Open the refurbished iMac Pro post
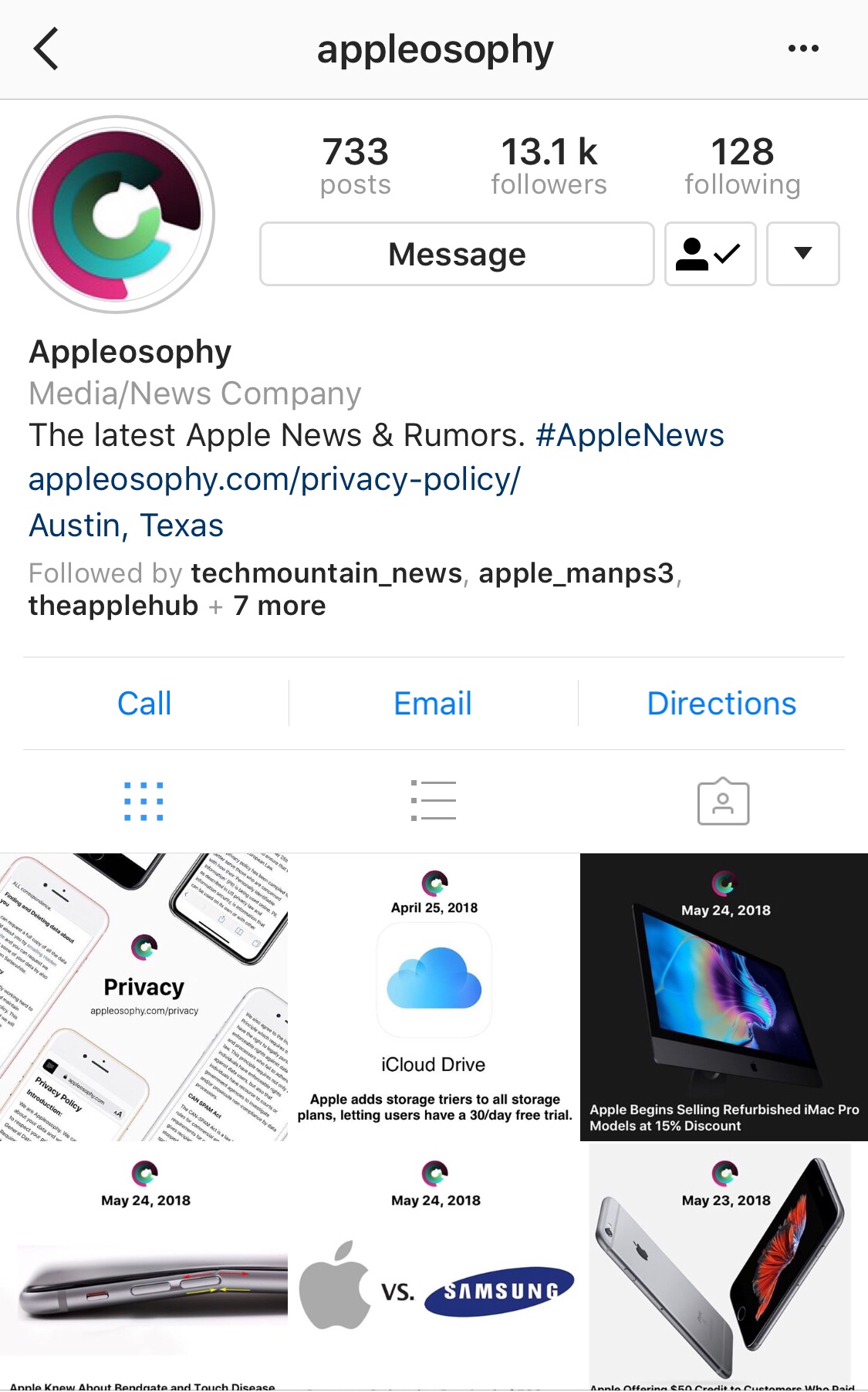The height and width of the screenshot is (1392, 868). [724, 997]
